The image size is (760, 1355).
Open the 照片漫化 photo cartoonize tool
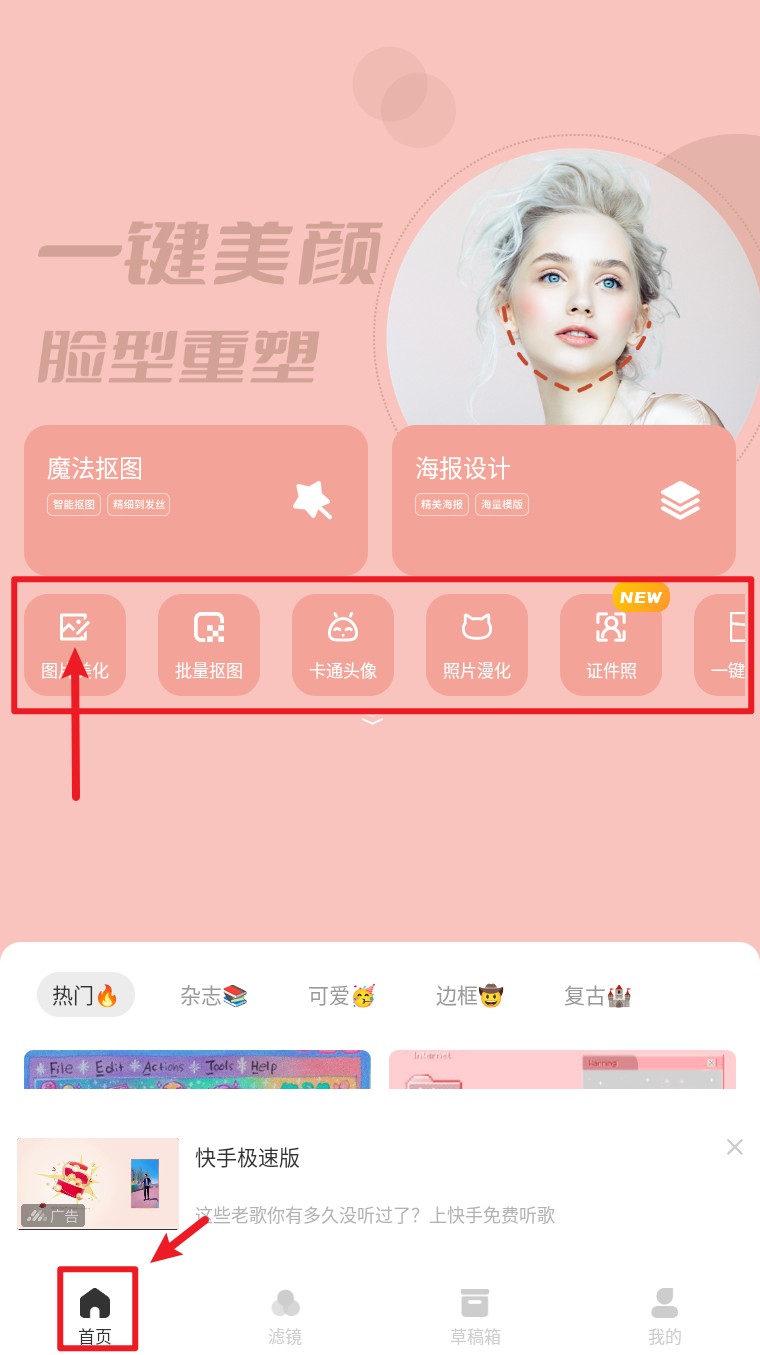pos(477,645)
